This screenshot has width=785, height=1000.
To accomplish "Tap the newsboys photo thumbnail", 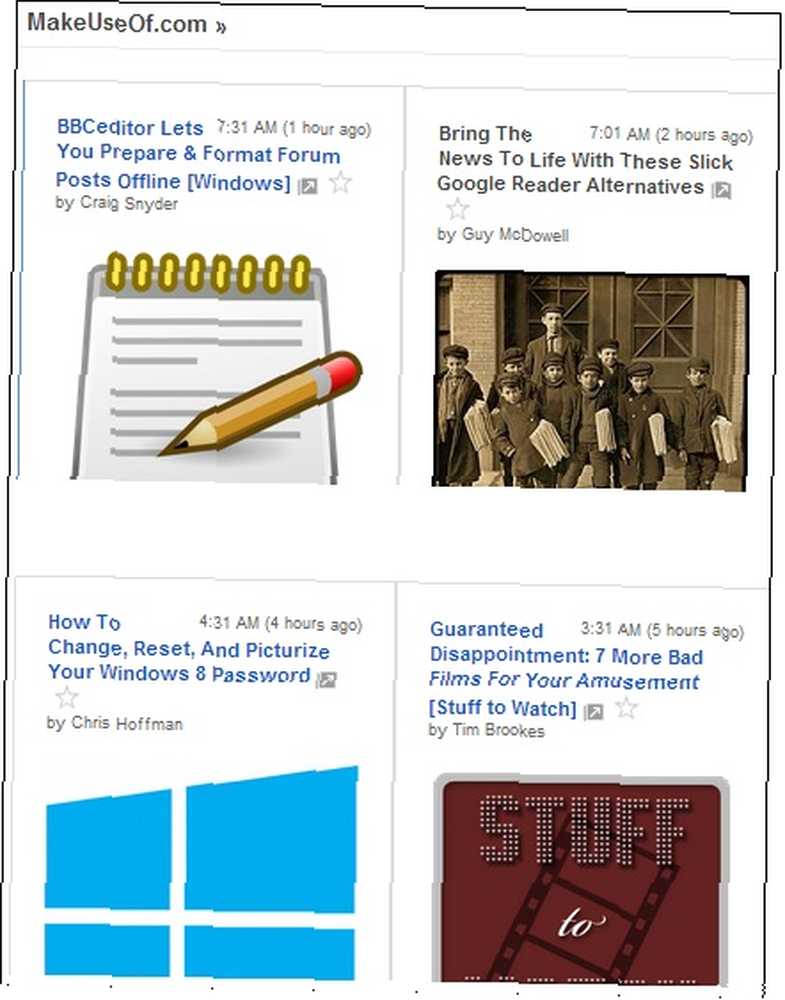I will click(589, 379).
